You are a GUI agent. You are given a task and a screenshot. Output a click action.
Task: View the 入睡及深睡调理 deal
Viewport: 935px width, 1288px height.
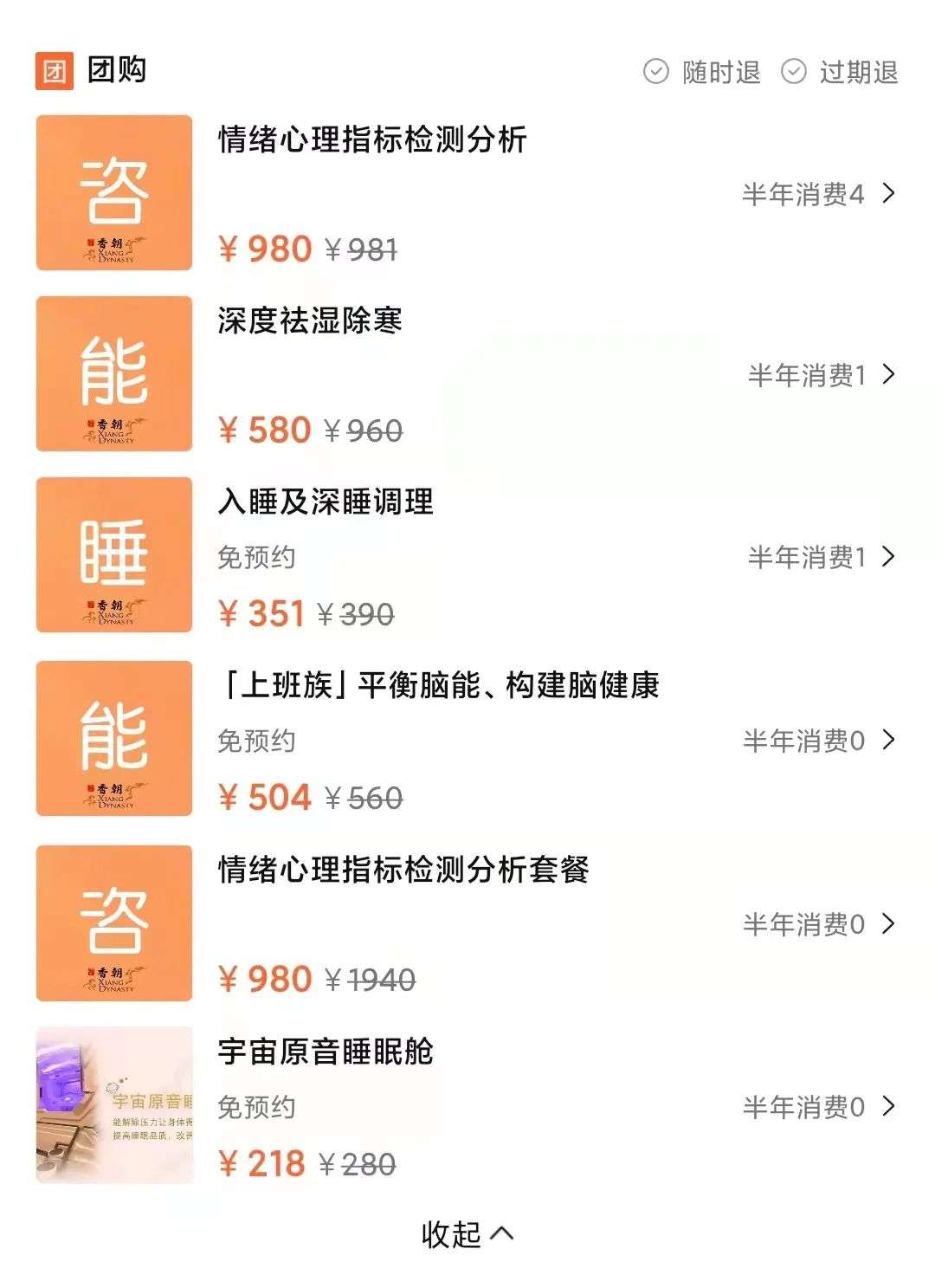(326, 502)
